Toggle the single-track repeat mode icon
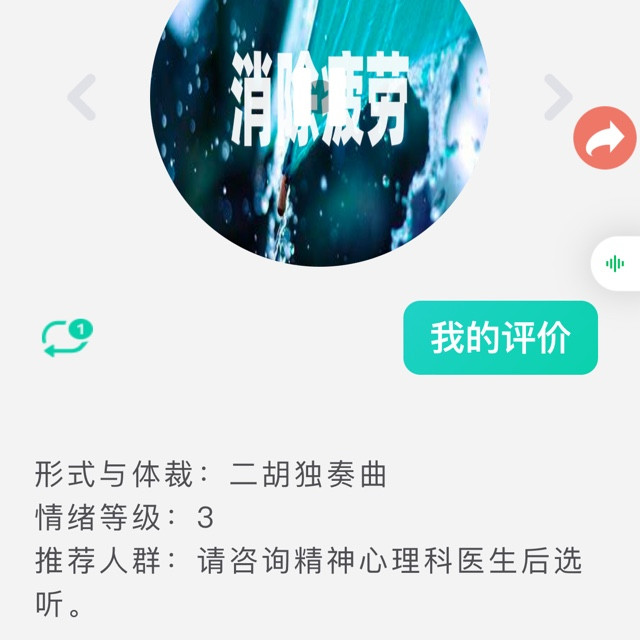 pos(67,338)
